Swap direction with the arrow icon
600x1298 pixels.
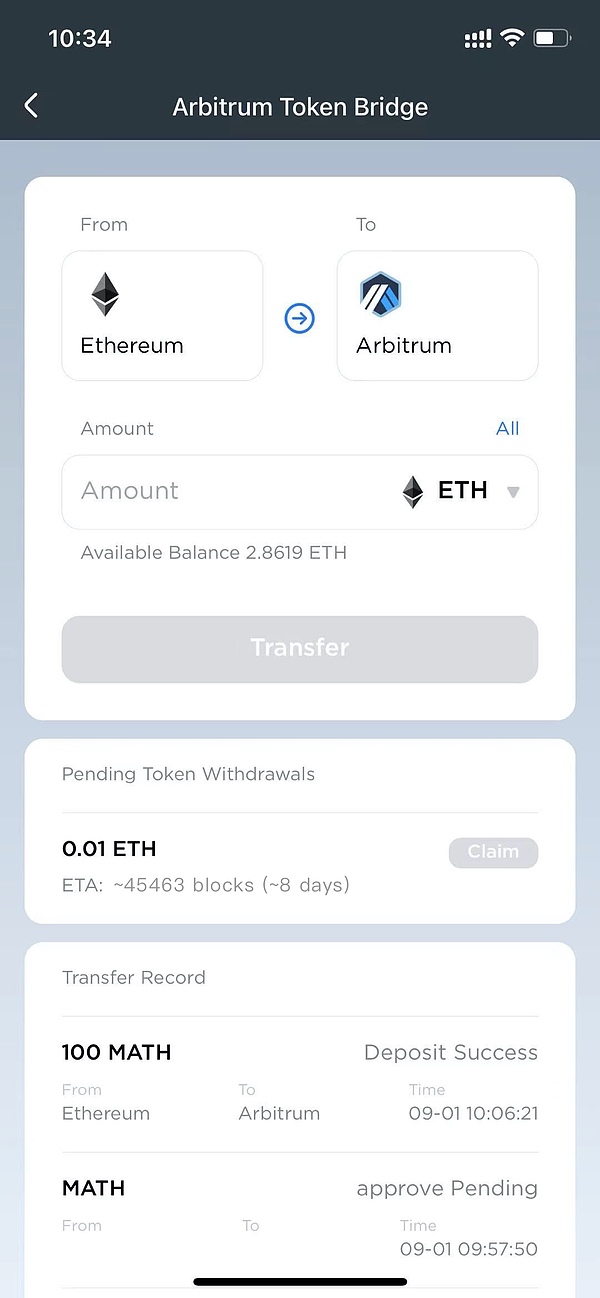coord(300,318)
